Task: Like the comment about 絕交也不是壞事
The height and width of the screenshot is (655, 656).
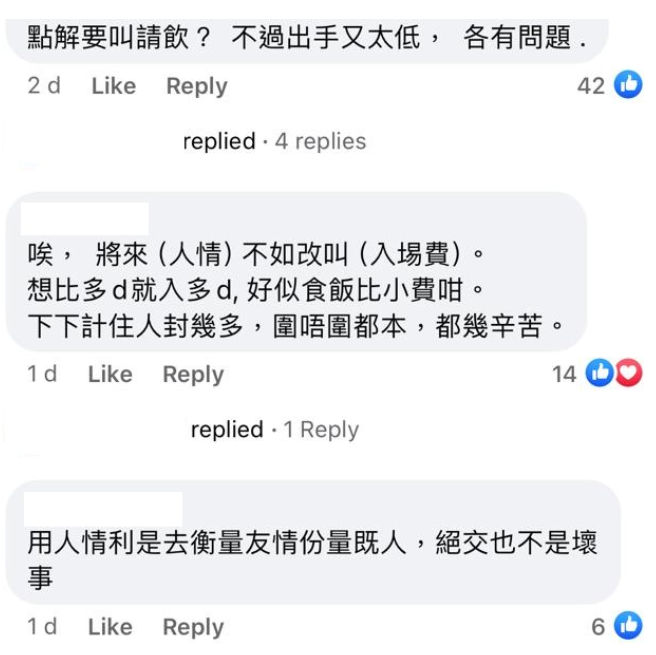Action: coord(110,627)
